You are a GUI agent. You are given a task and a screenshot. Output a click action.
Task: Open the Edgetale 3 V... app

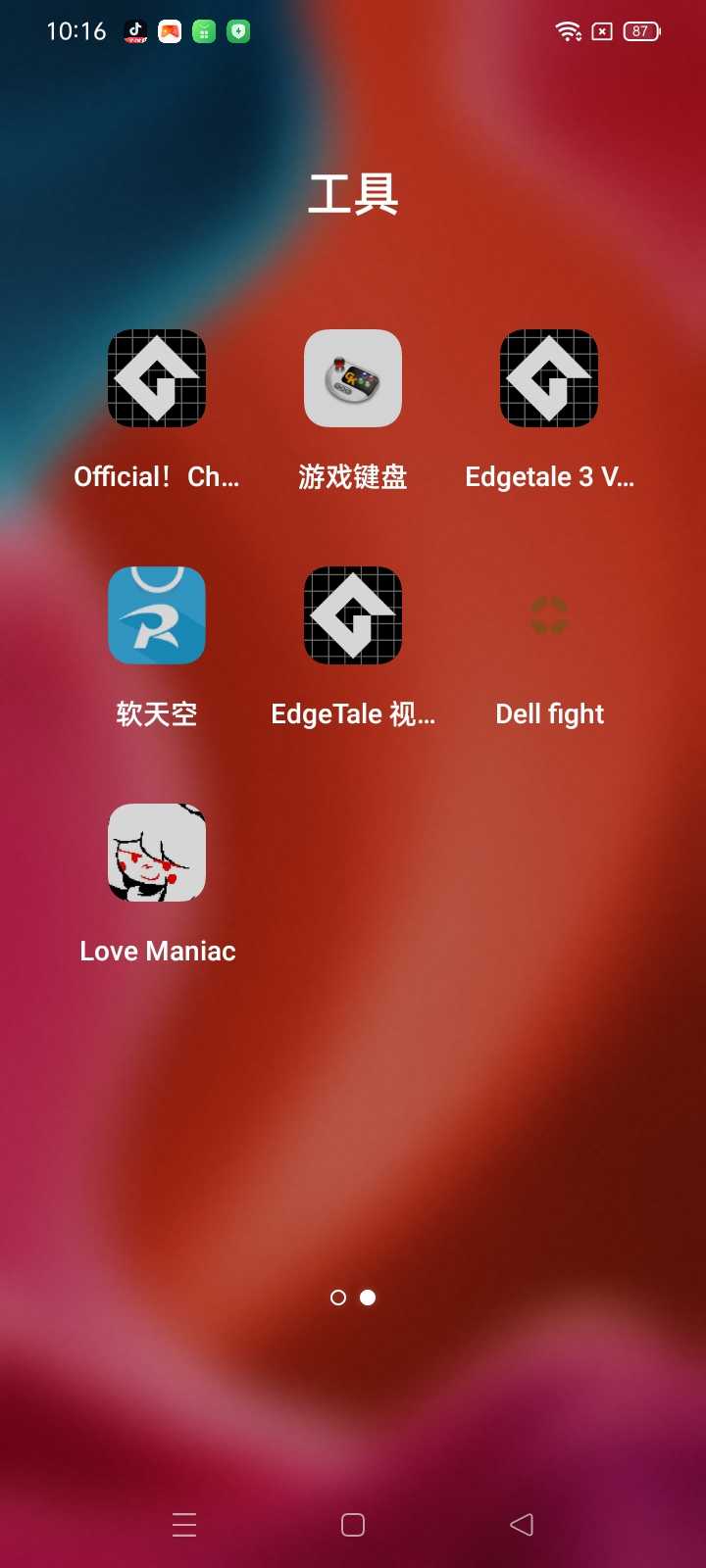(x=549, y=378)
